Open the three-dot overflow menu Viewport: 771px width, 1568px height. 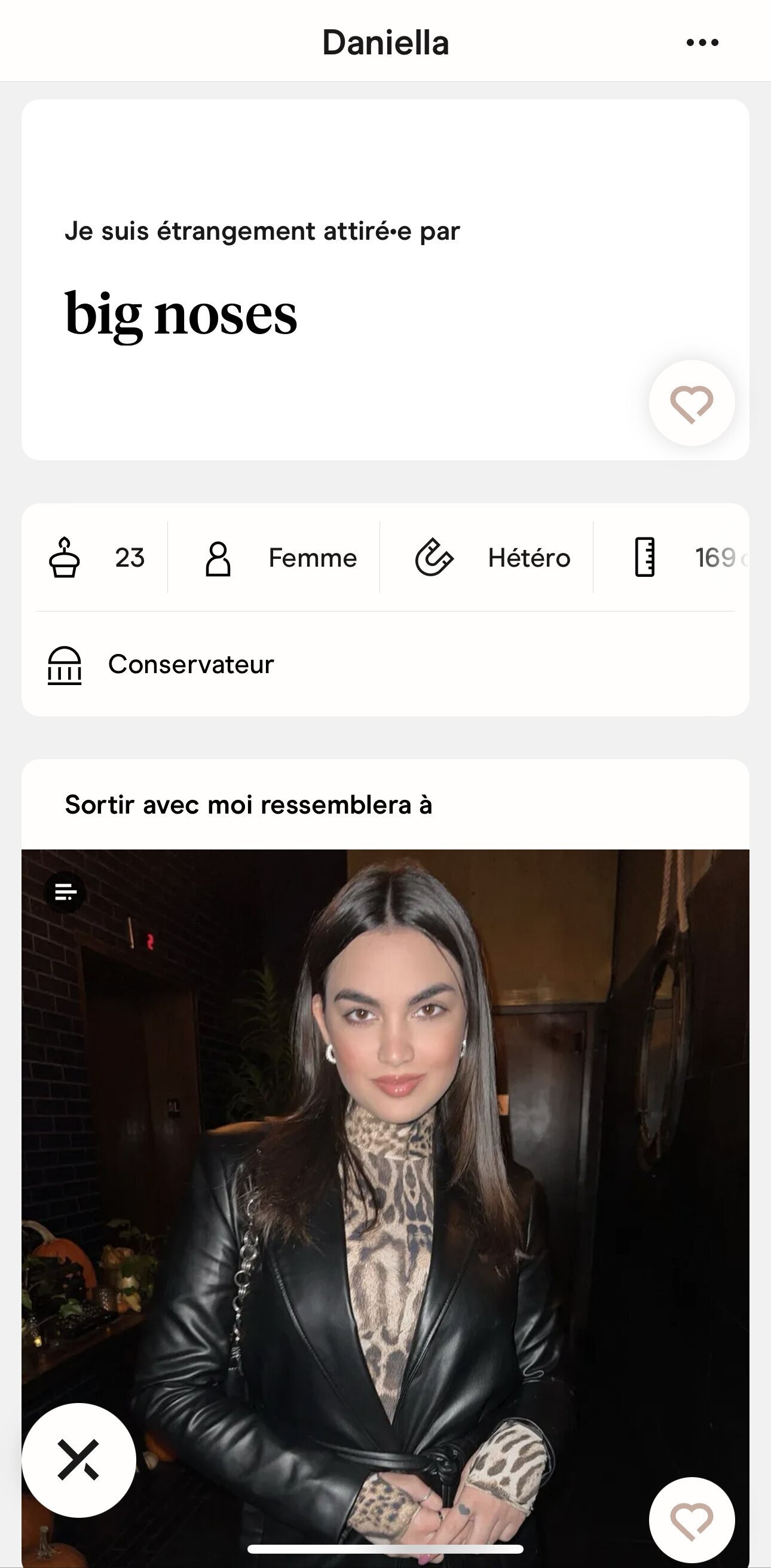click(x=702, y=42)
